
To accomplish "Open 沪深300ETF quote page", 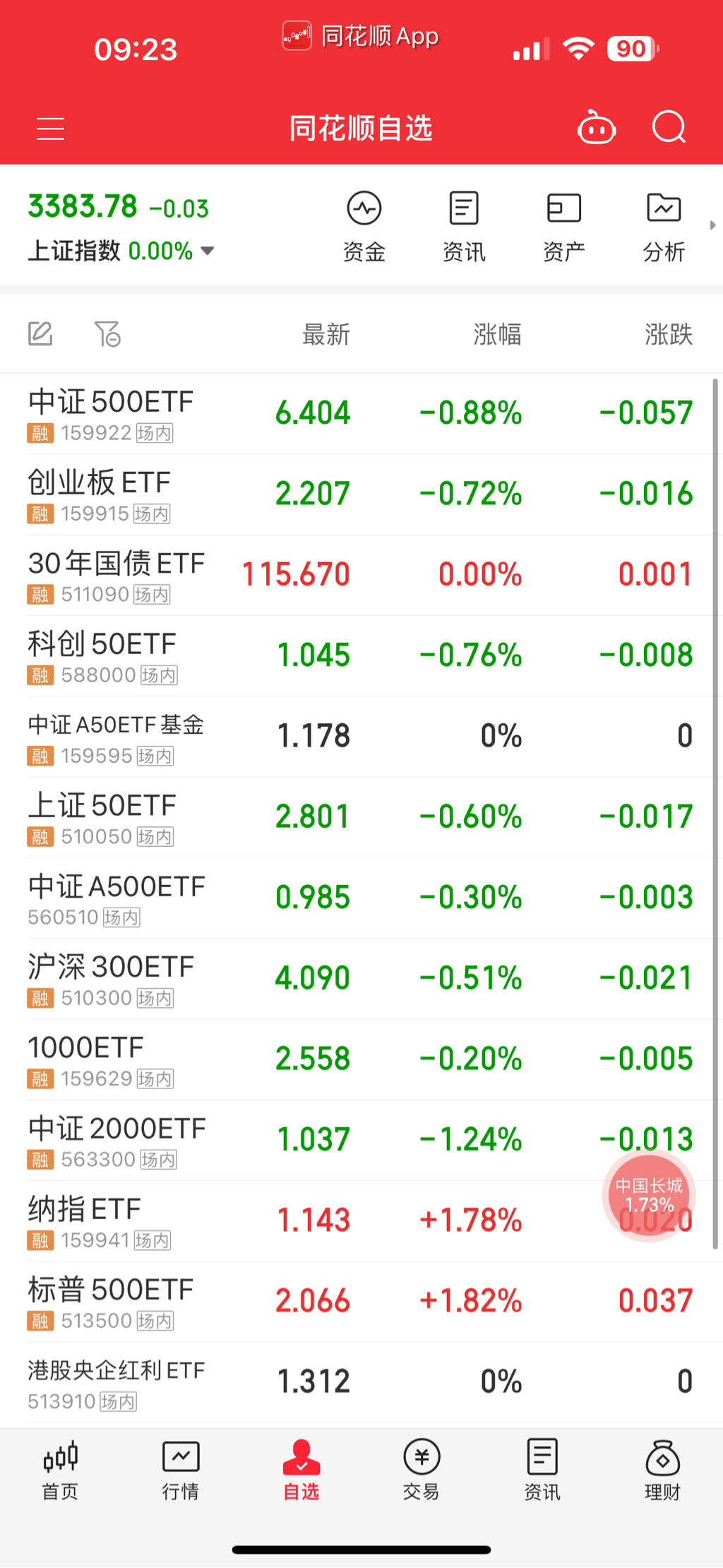I will click(x=111, y=978).
